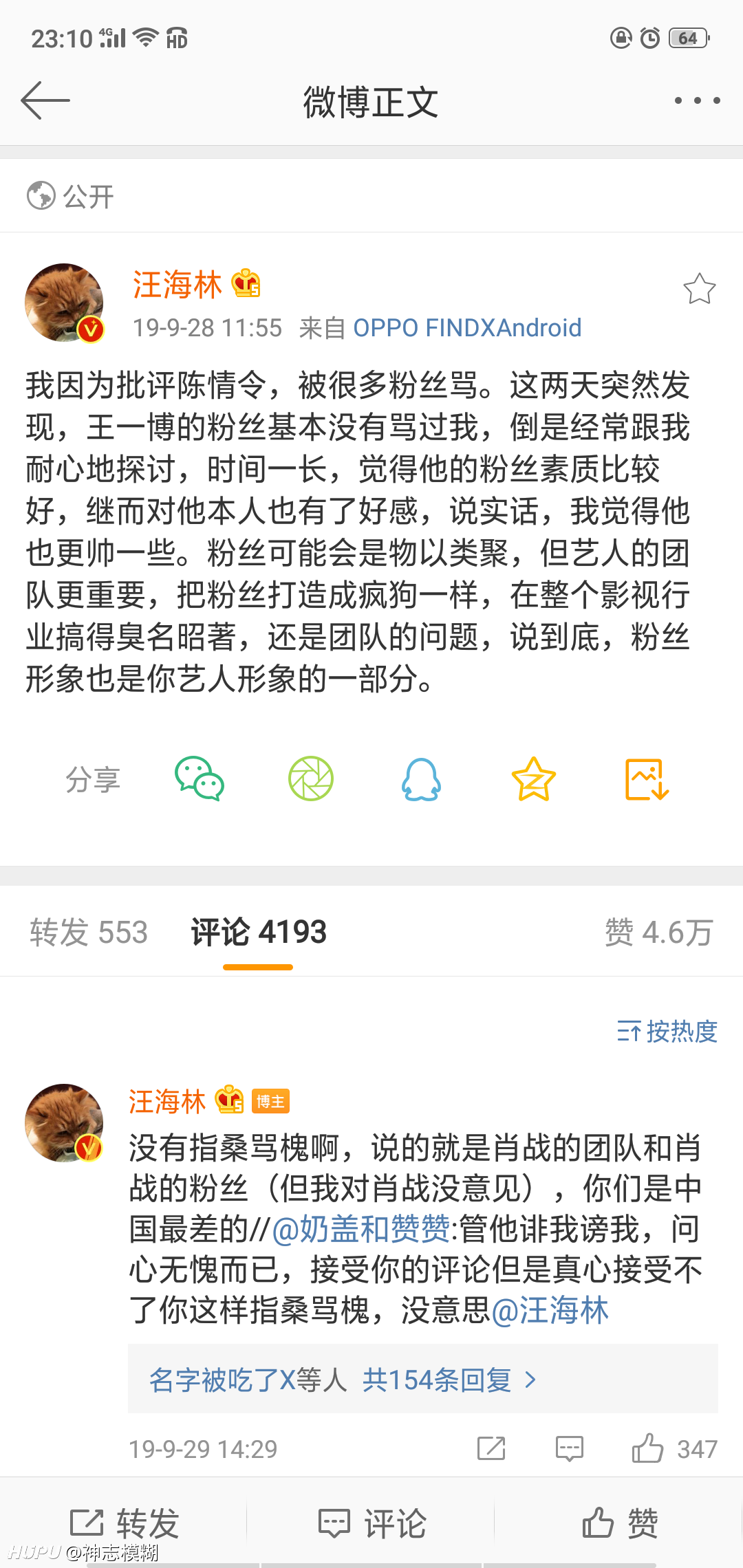Go back using the top-left arrow
The image size is (743, 1568).
[45, 100]
